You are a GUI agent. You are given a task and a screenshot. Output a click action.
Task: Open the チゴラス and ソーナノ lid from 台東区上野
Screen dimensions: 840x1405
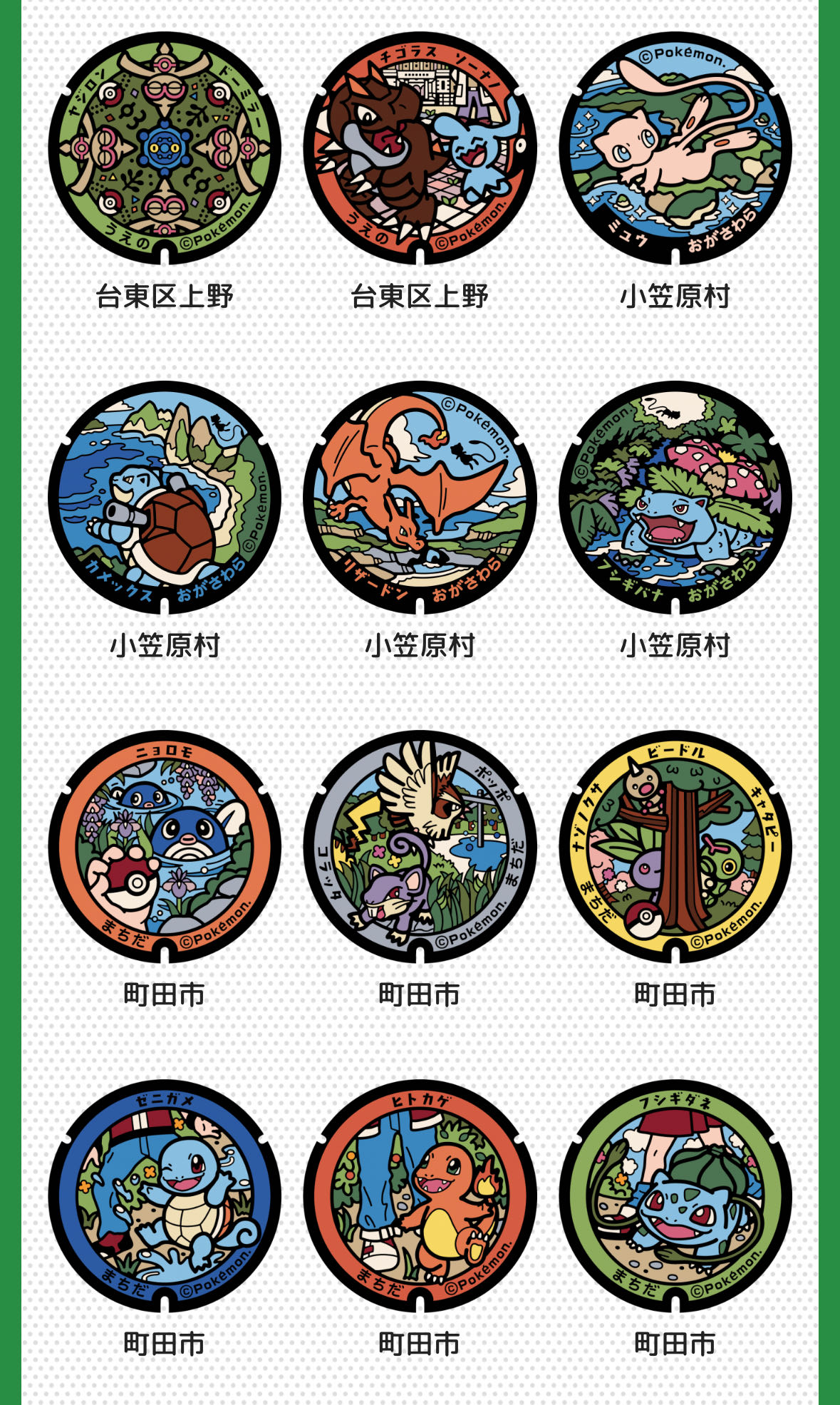(420, 148)
